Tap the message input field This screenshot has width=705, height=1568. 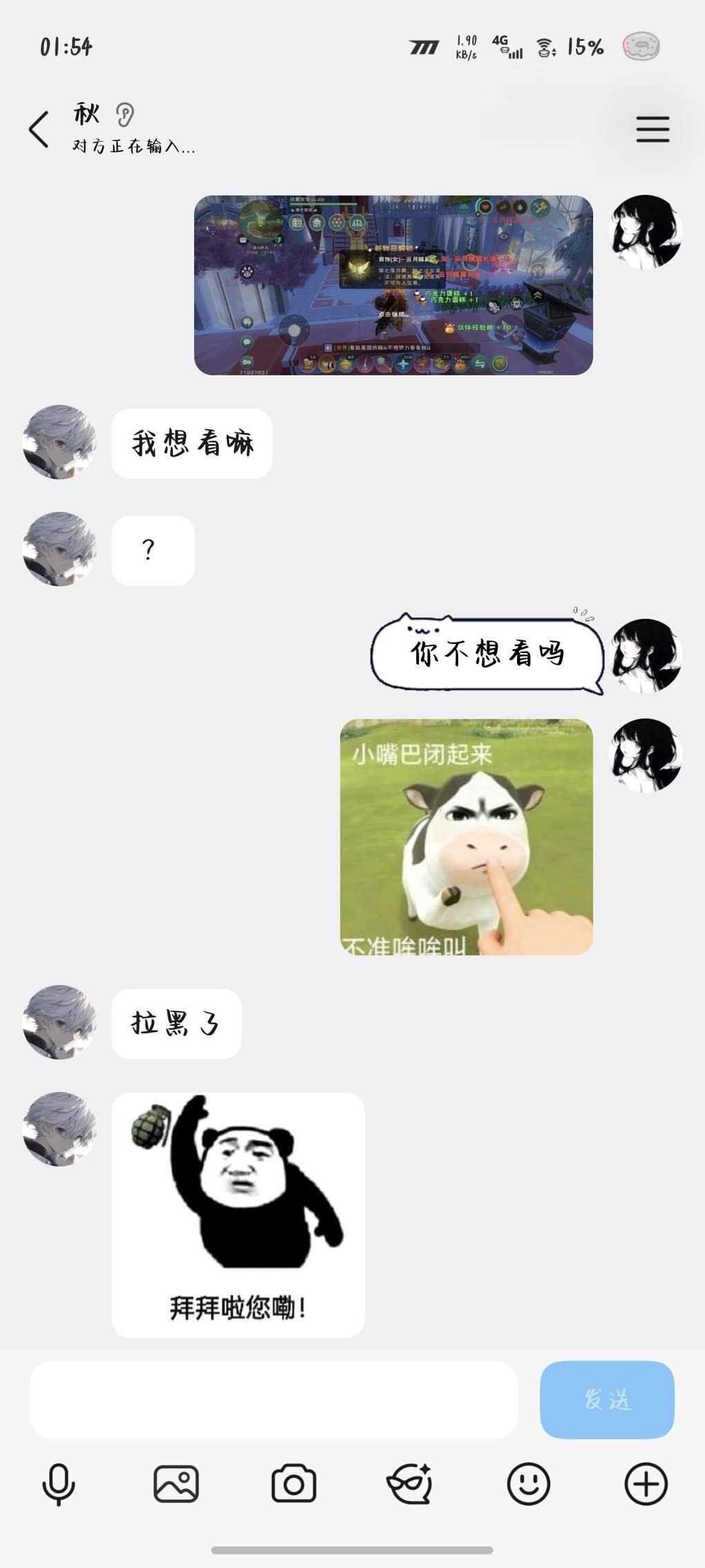coord(273,1400)
